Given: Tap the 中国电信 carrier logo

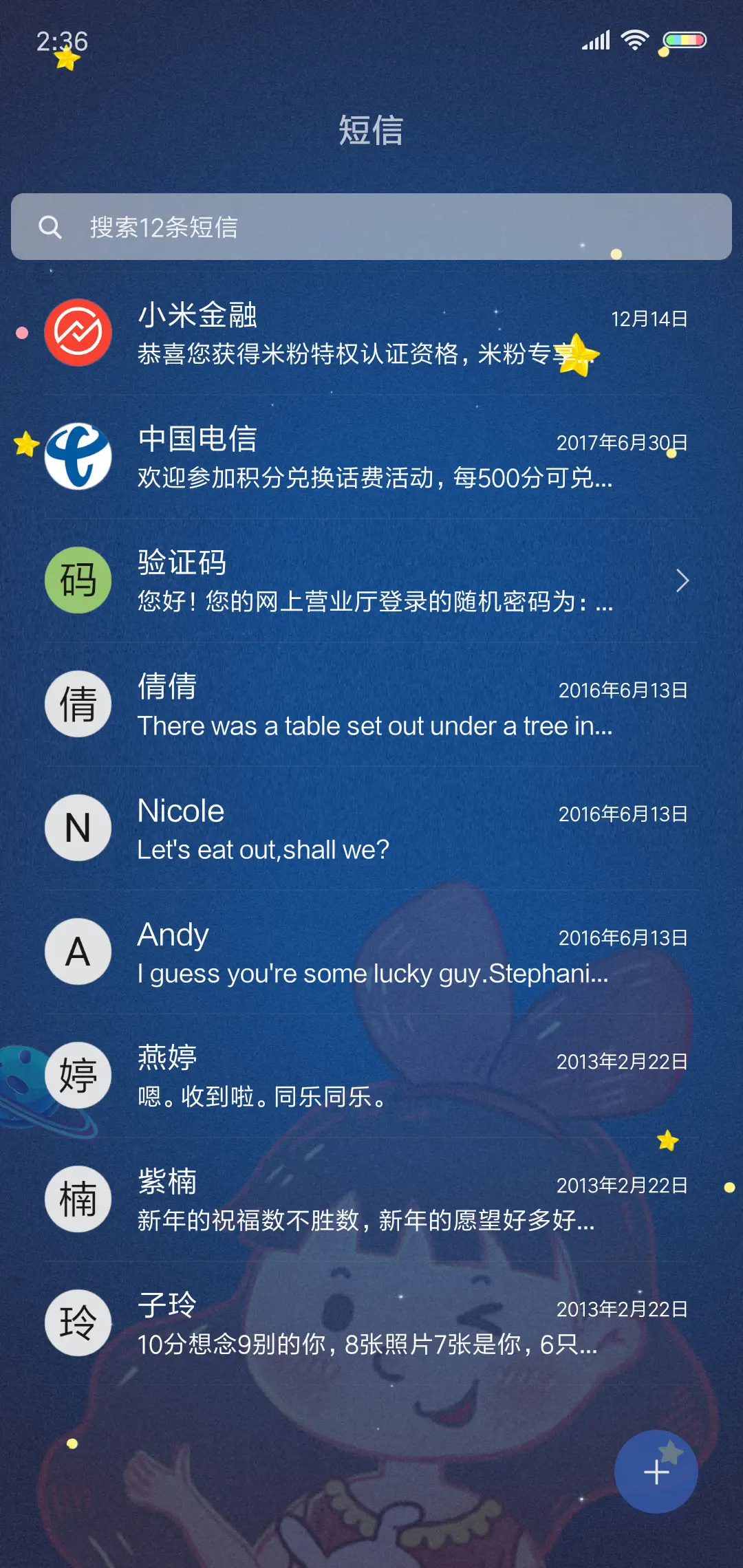Looking at the screenshot, I should [x=78, y=455].
